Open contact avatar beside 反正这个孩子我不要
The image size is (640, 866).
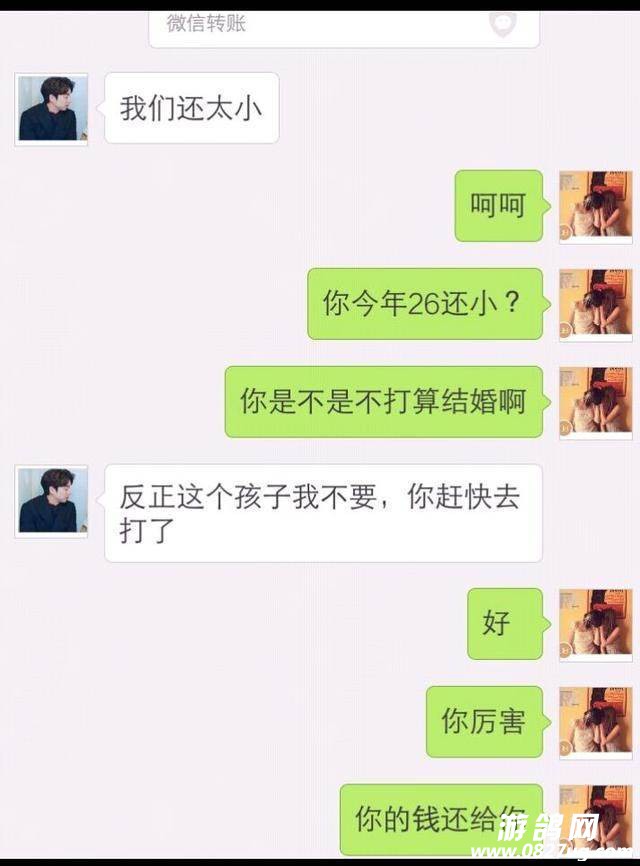[x=53, y=500]
